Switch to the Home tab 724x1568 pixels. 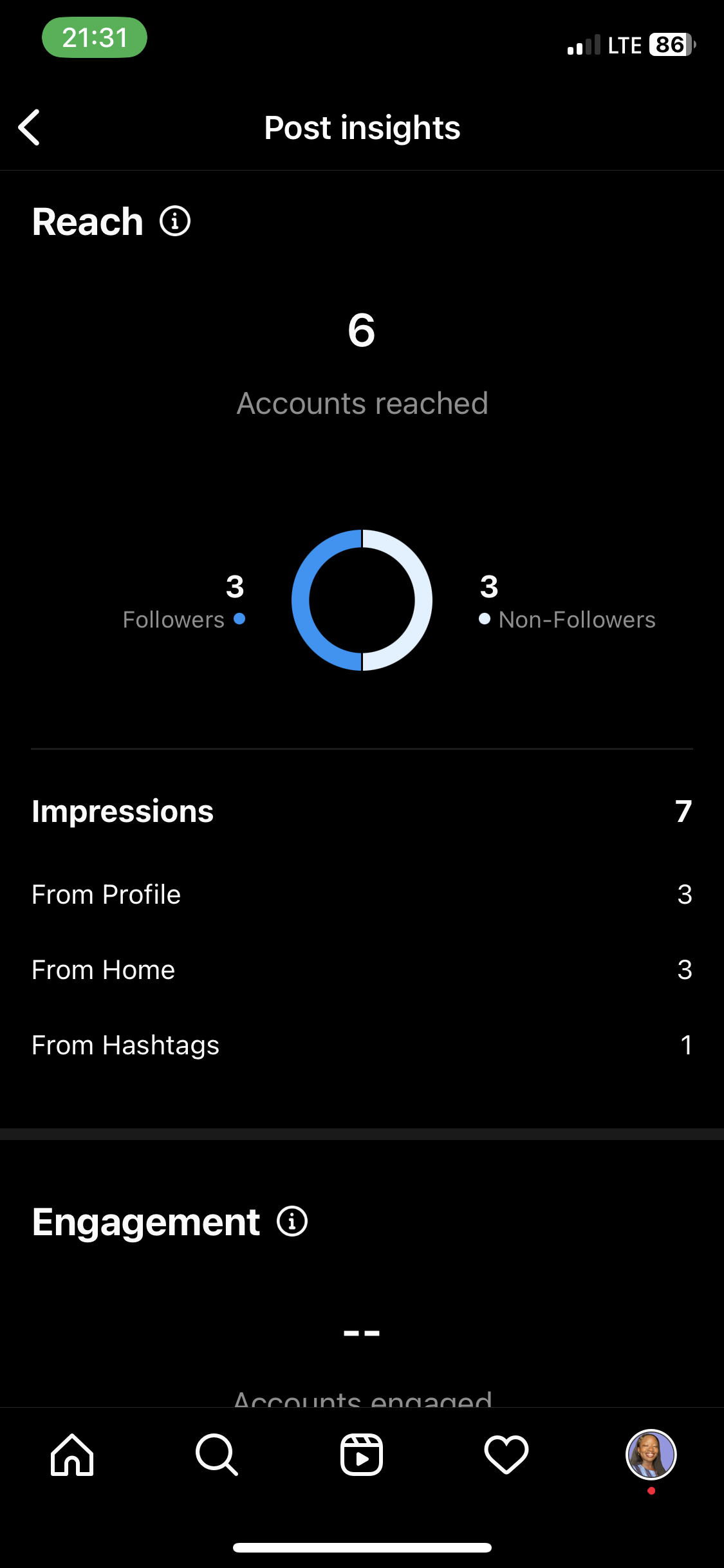click(x=72, y=1455)
